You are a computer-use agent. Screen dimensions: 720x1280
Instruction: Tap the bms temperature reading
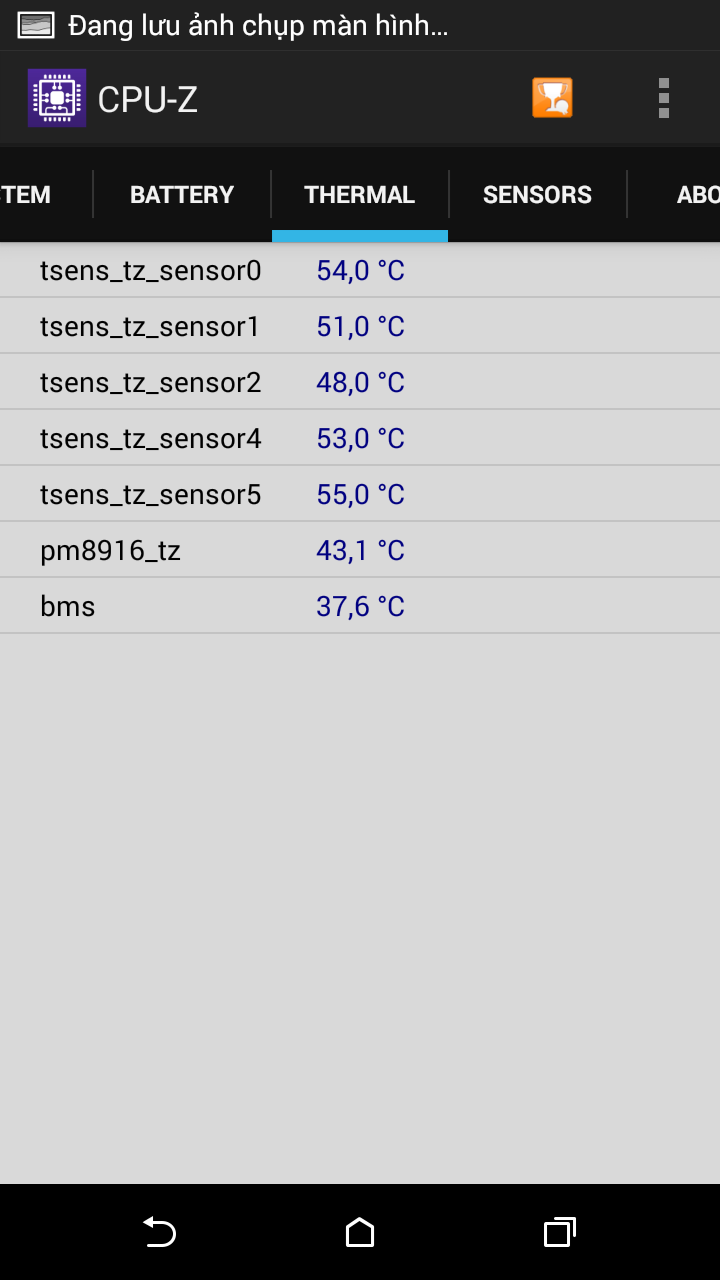click(x=360, y=605)
